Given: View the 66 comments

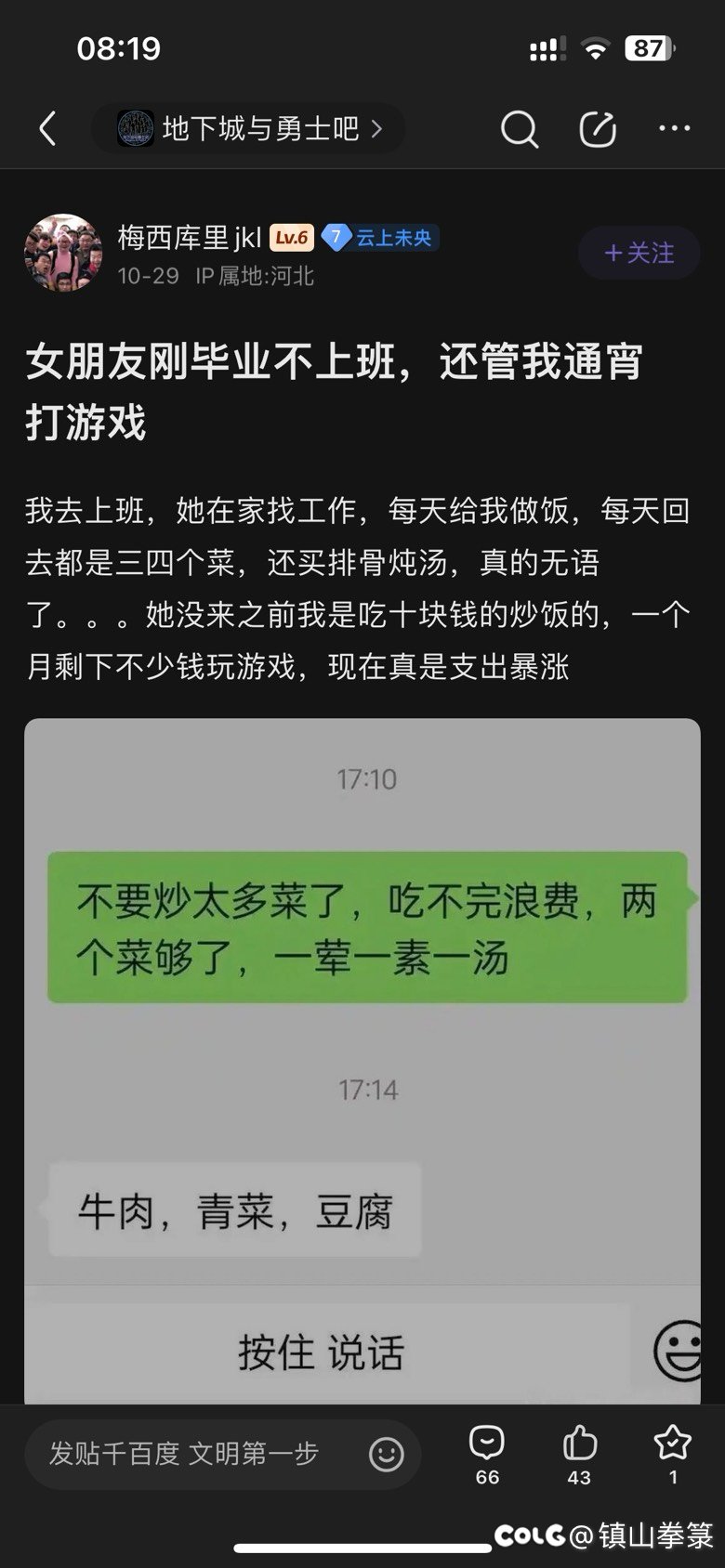Looking at the screenshot, I should coord(487,1454).
